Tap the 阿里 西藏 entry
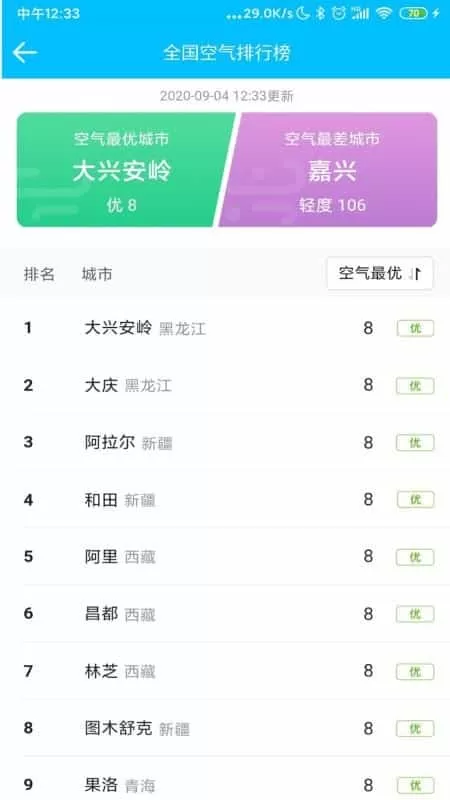 coord(225,557)
